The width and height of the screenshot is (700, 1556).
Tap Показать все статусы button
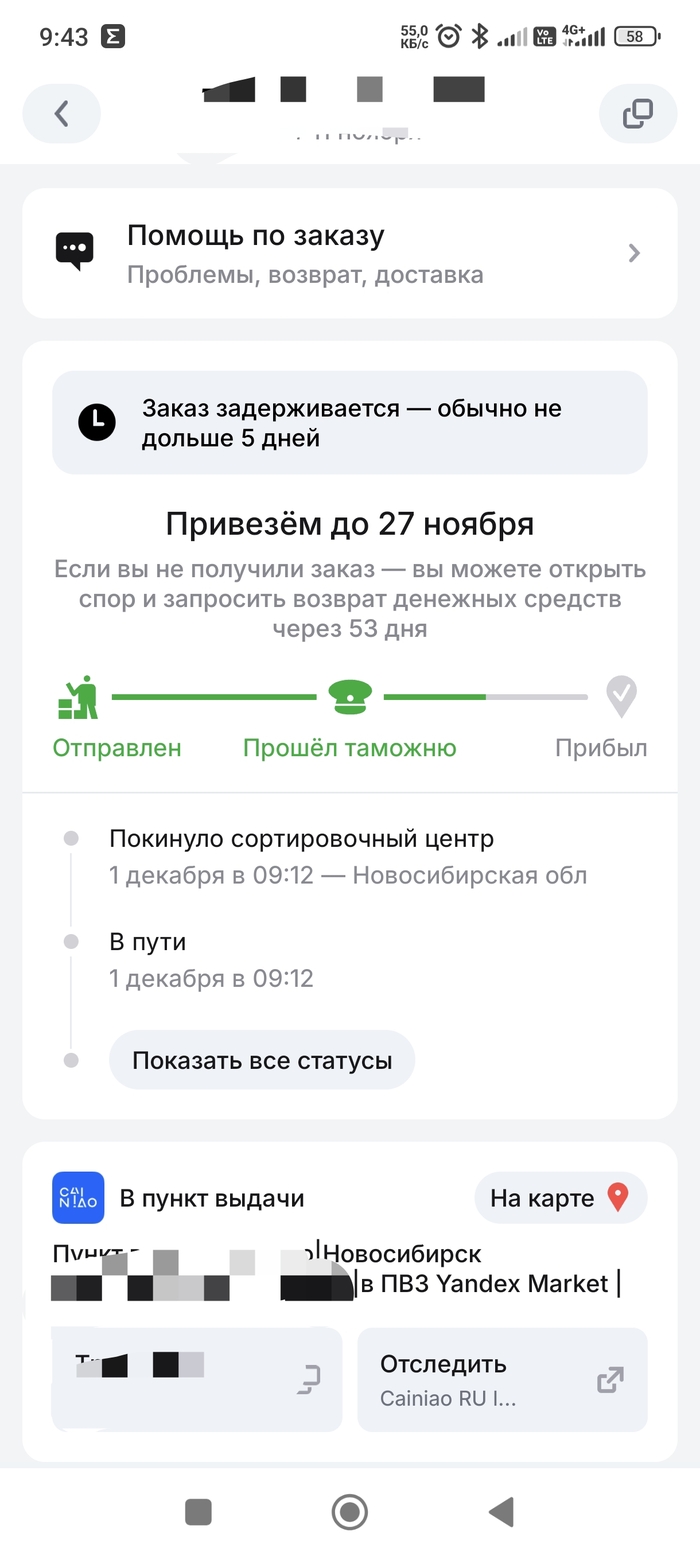point(261,1060)
